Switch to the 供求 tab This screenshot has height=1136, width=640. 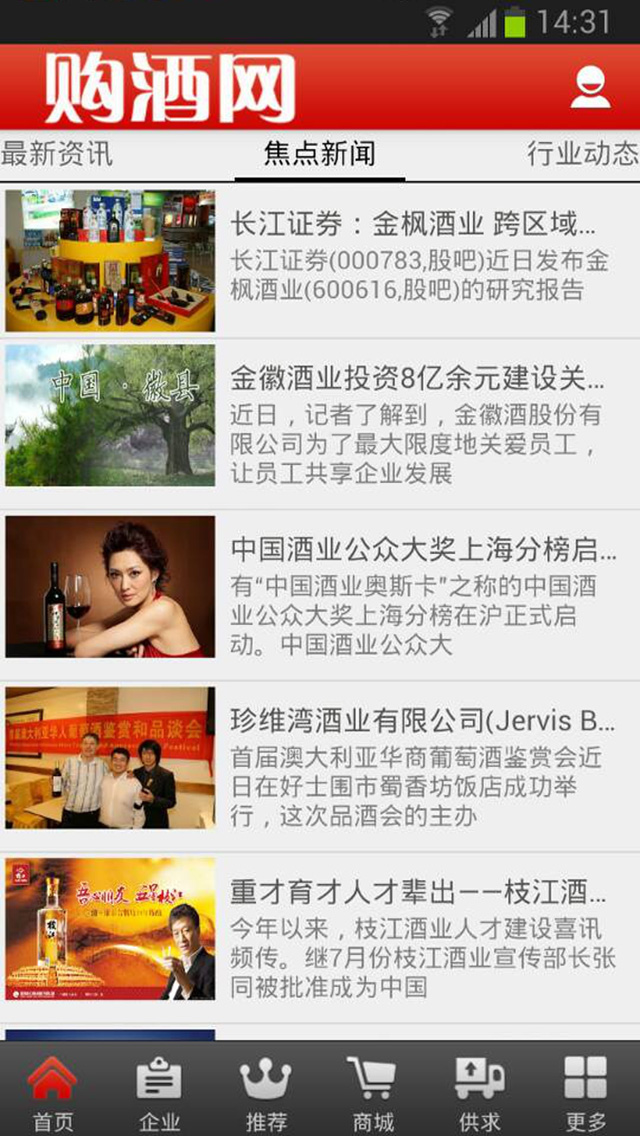pyautogui.click(x=479, y=1092)
